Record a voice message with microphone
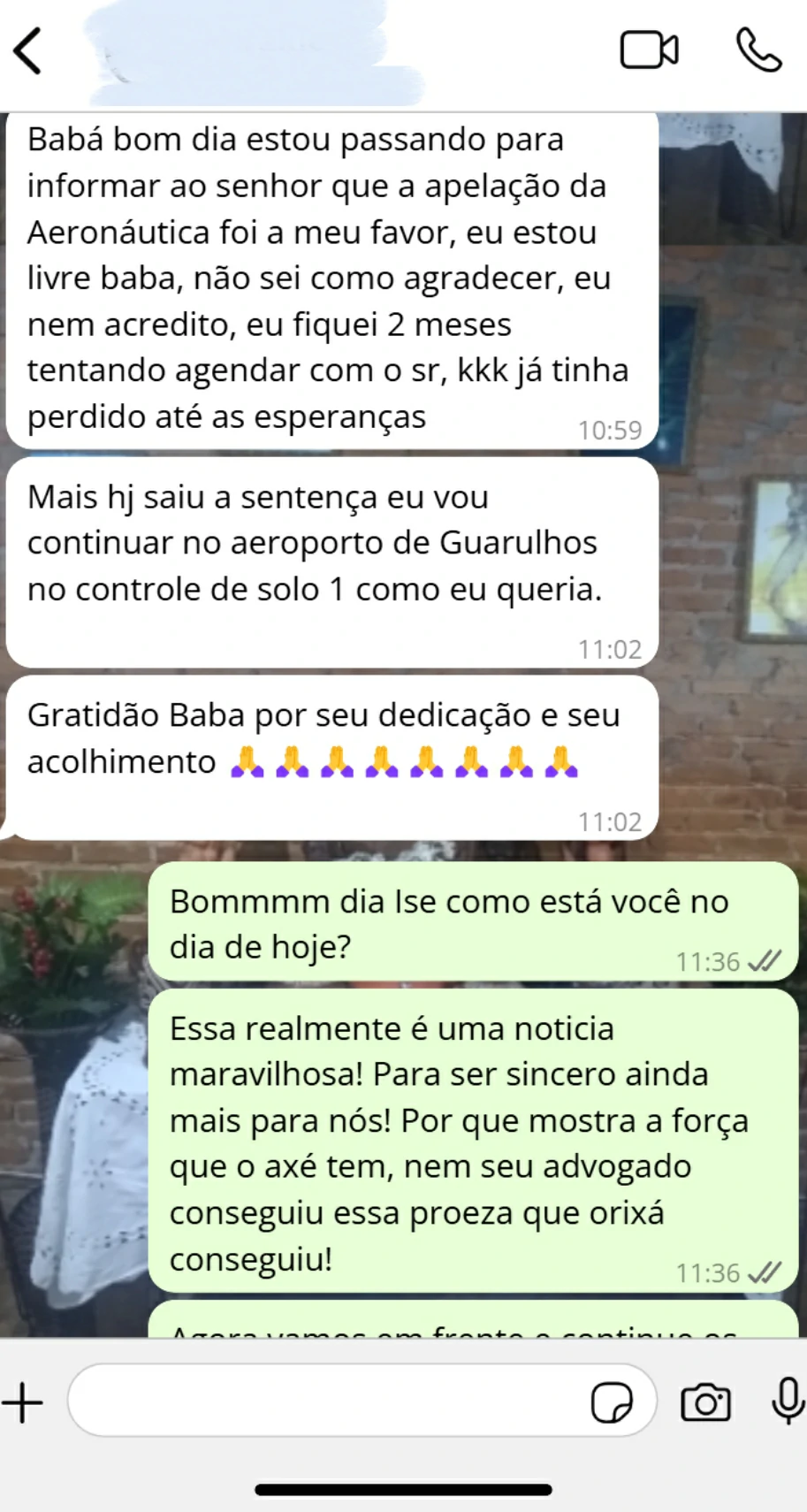Viewport: 807px width, 1512px height. [x=787, y=1401]
